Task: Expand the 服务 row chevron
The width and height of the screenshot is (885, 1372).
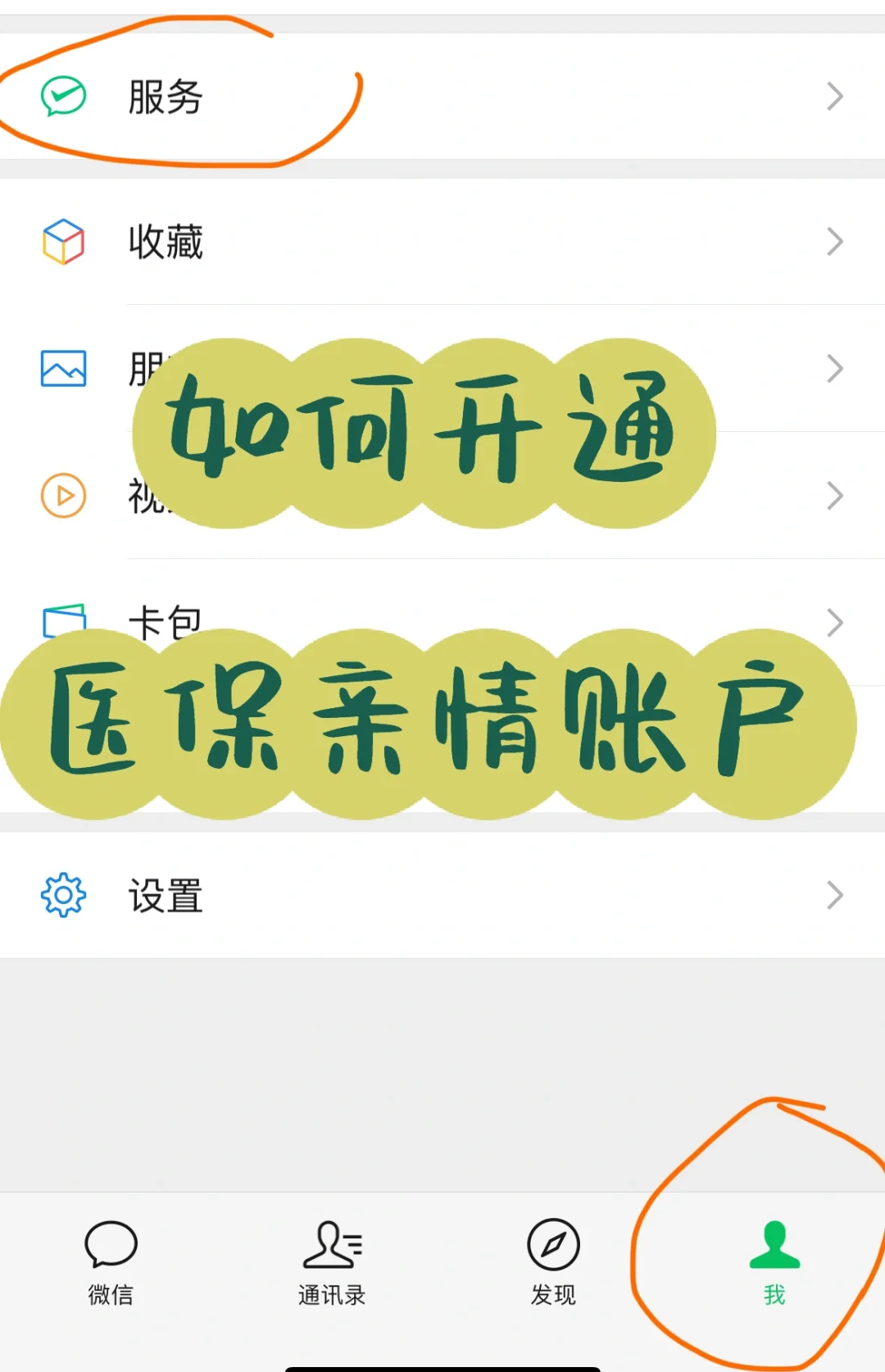Action: tap(834, 96)
